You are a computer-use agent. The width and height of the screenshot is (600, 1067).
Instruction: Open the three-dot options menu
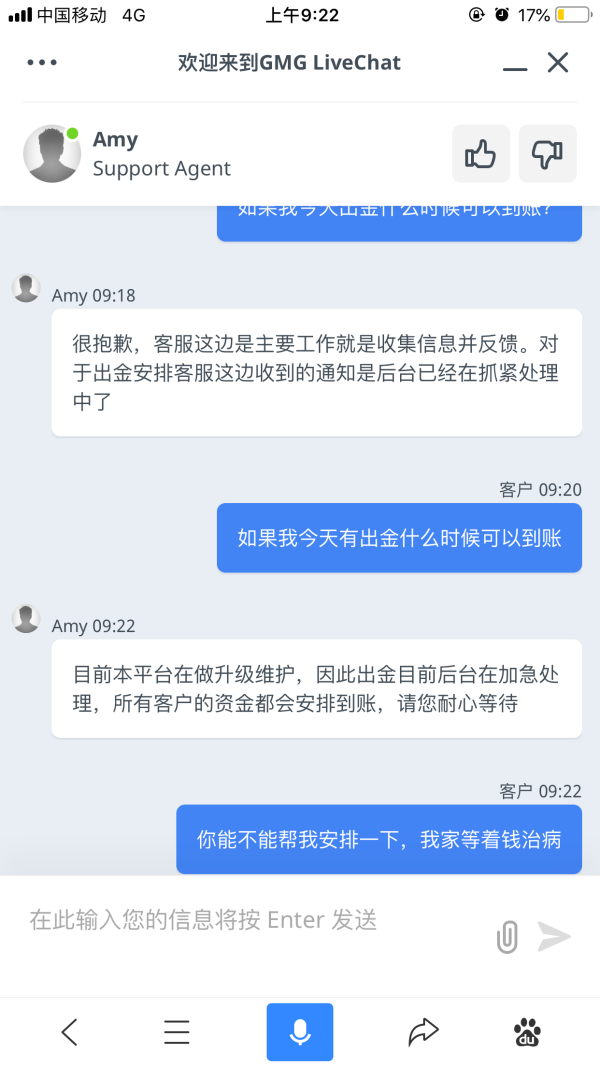(x=42, y=63)
